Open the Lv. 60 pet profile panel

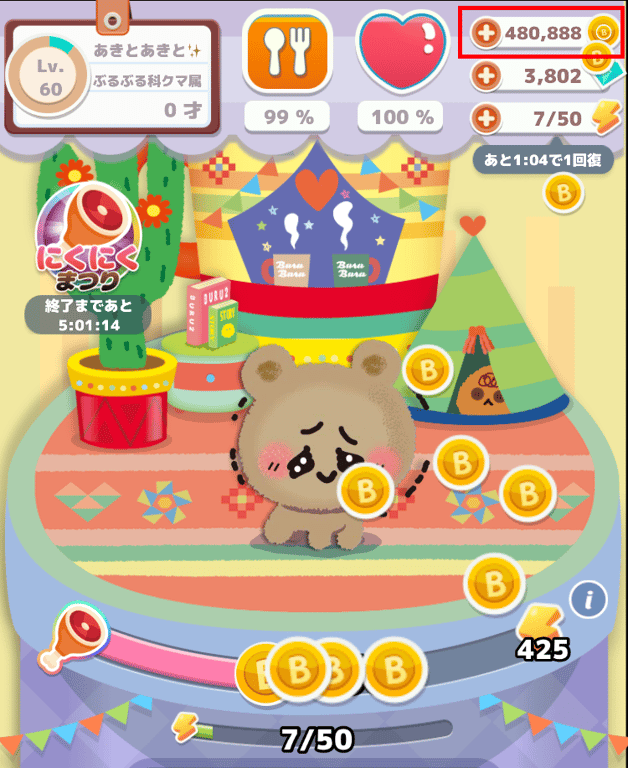coord(112,77)
